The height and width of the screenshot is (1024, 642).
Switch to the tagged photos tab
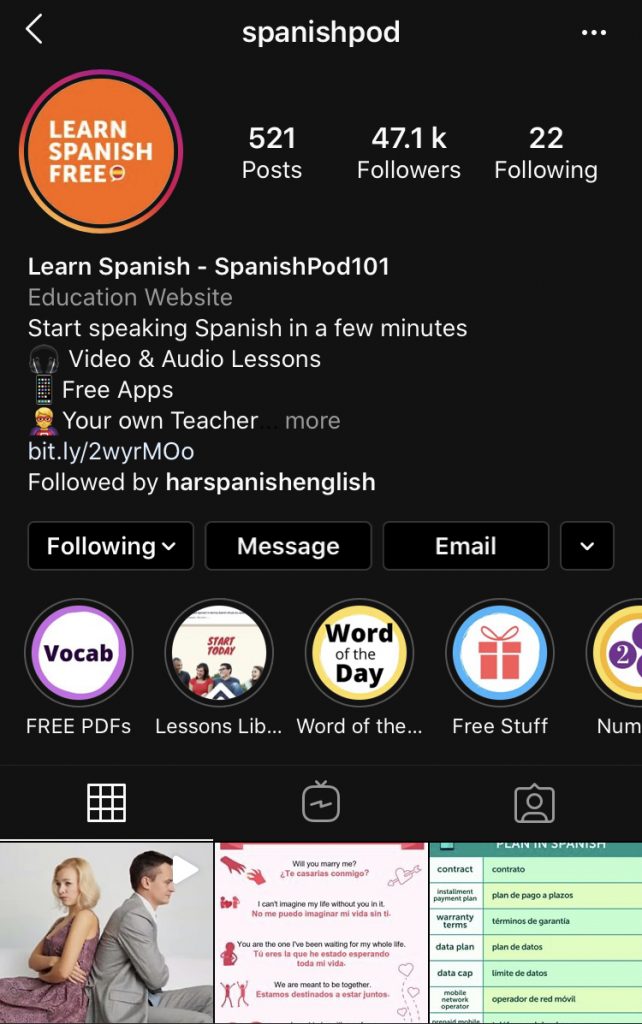click(x=534, y=802)
